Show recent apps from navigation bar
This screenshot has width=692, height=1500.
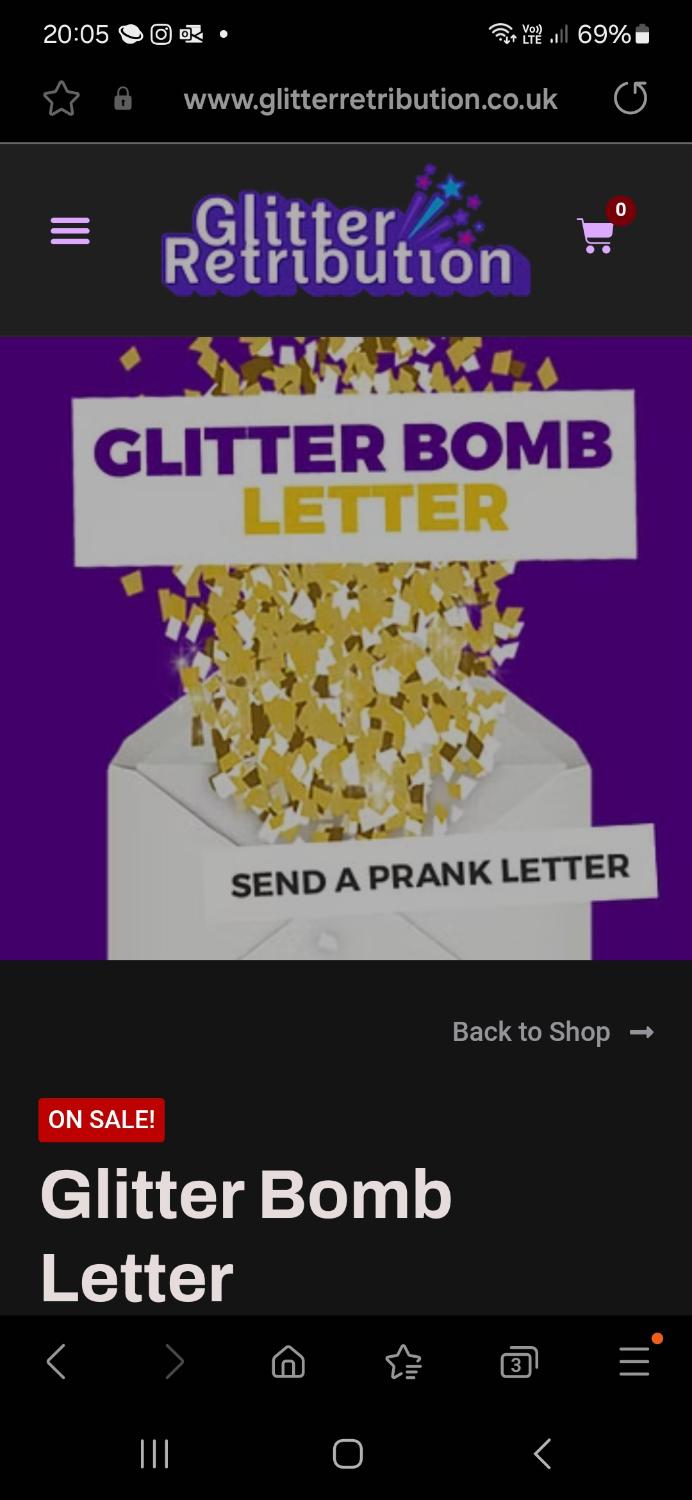[154, 1453]
